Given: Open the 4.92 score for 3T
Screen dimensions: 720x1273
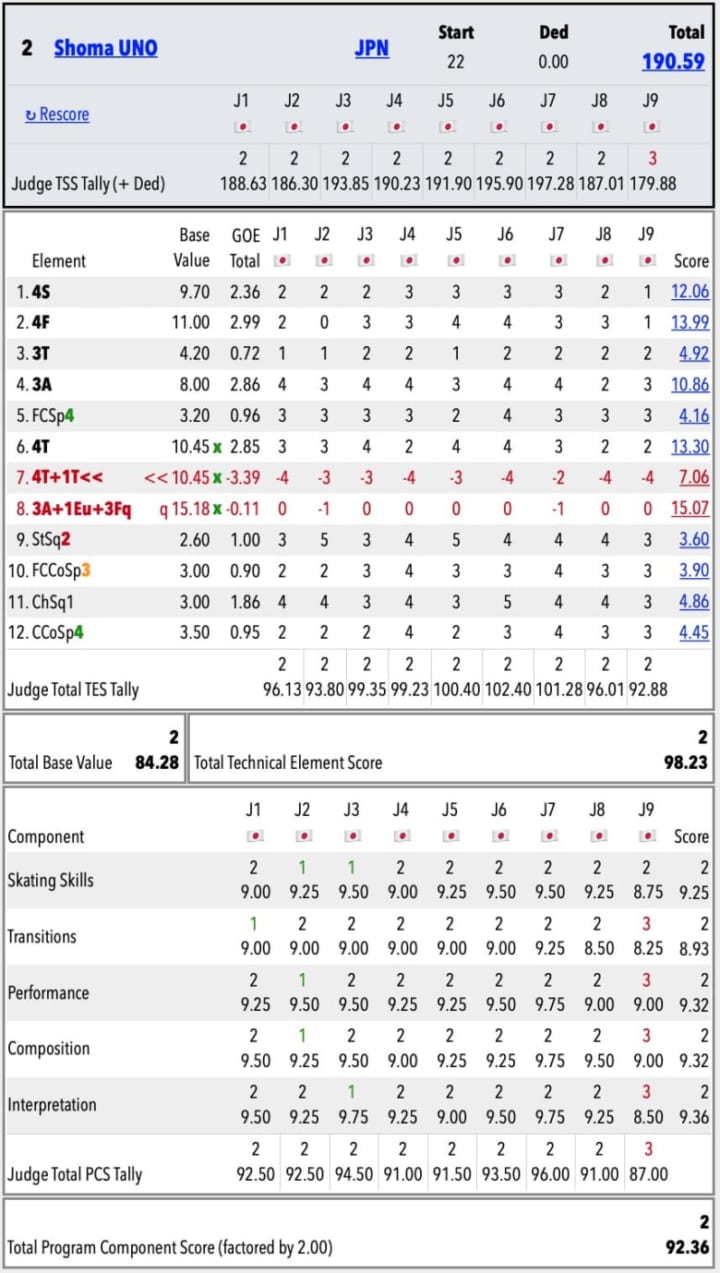Looking at the screenshot, I should 693,353.
